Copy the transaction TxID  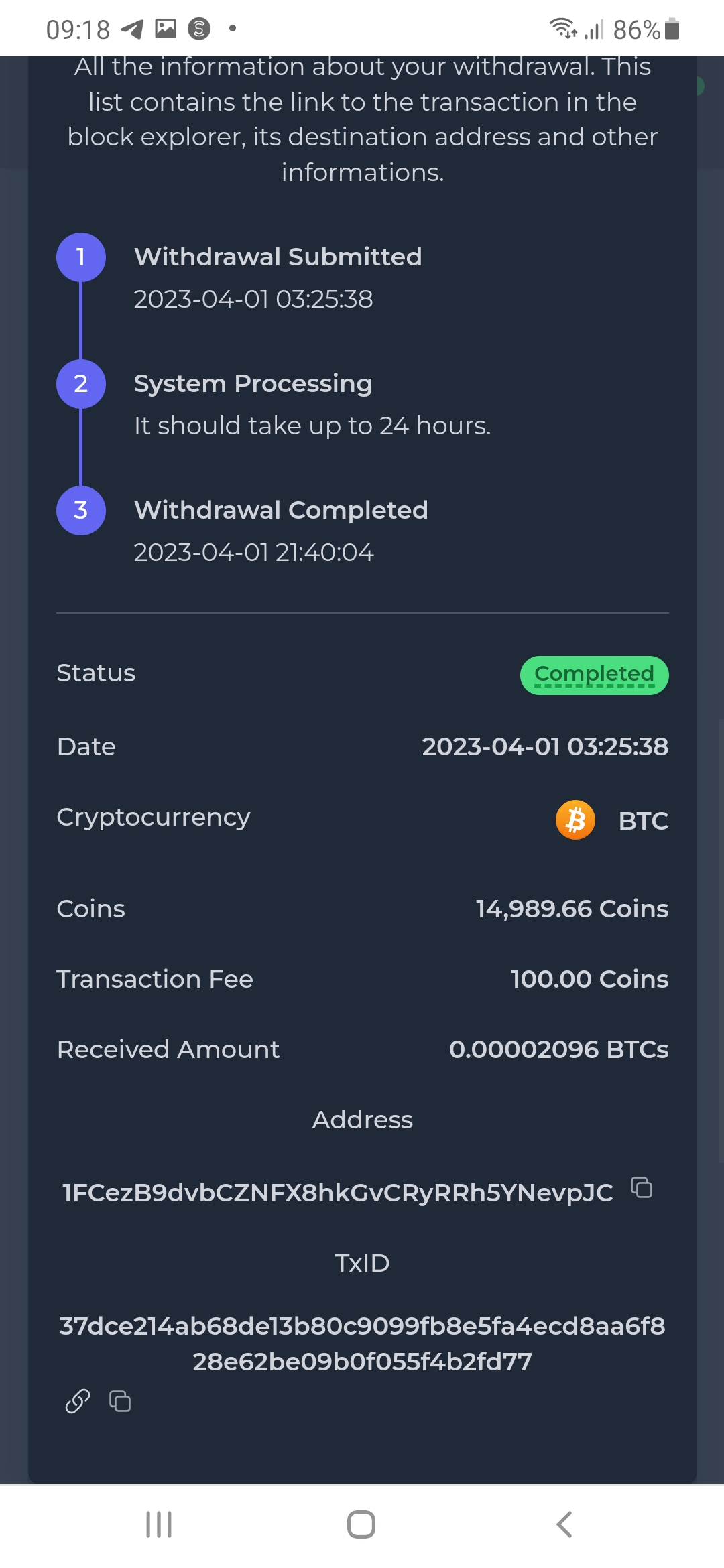120,1400
